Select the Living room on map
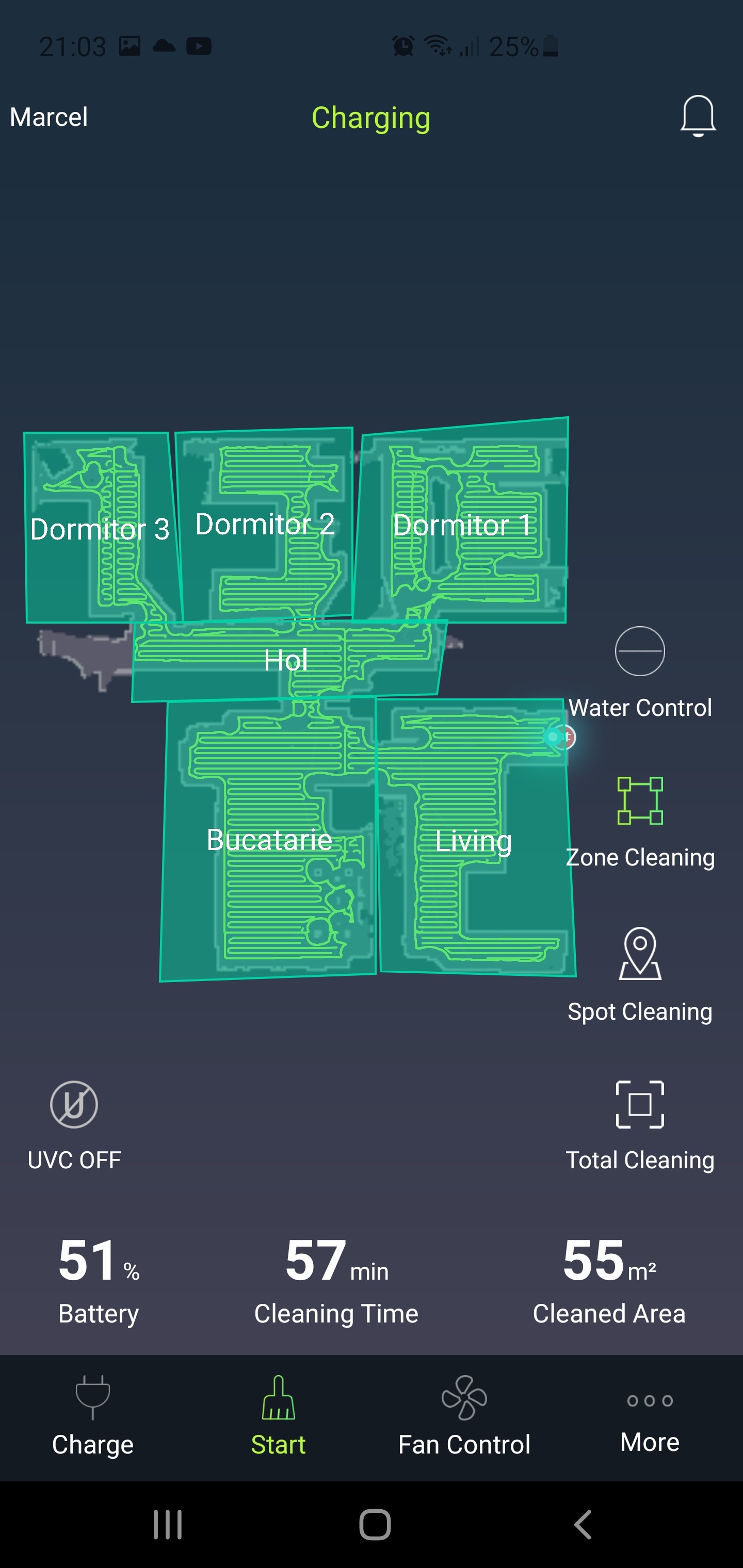This screenshot has height=1568, width=743. click(473, 841)
